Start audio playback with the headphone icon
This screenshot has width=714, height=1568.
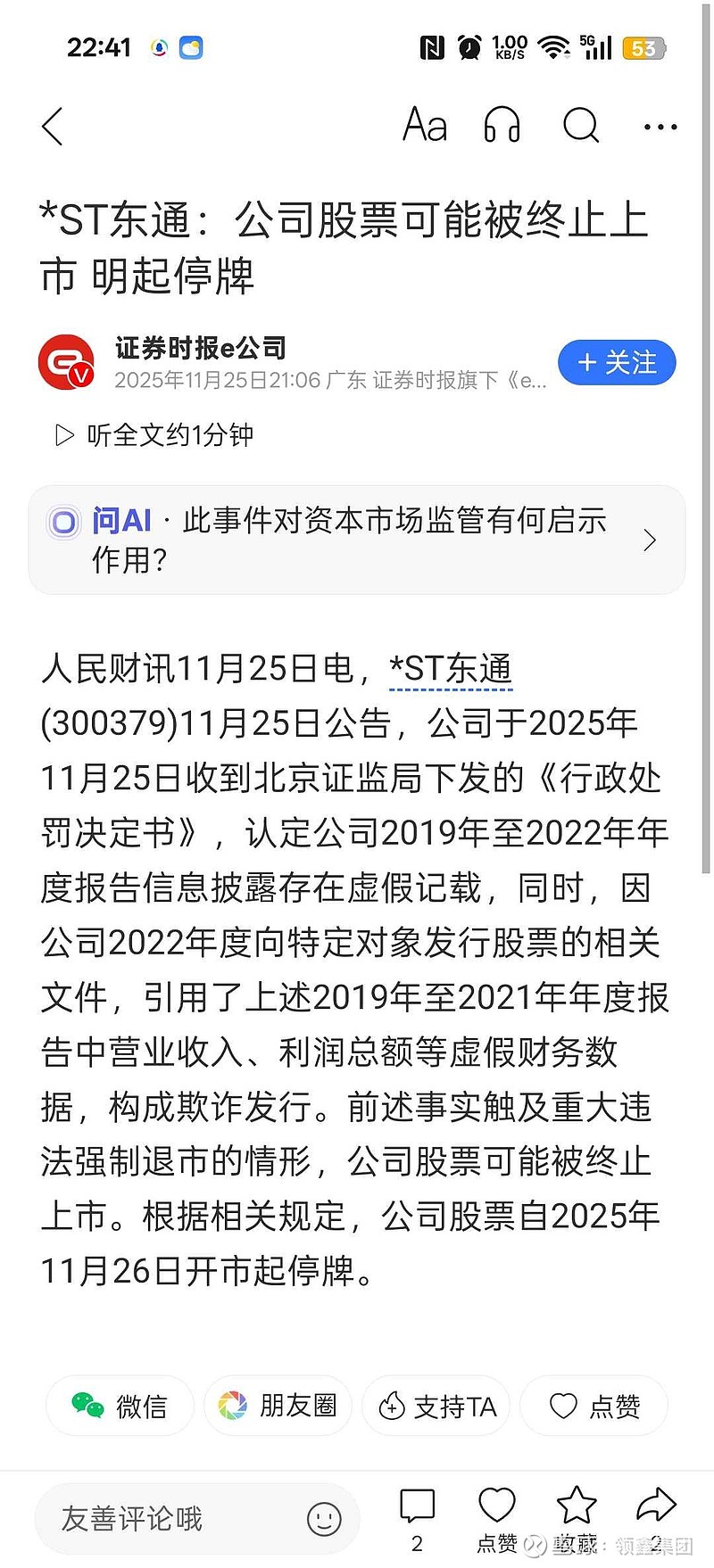tap(502, 126)
